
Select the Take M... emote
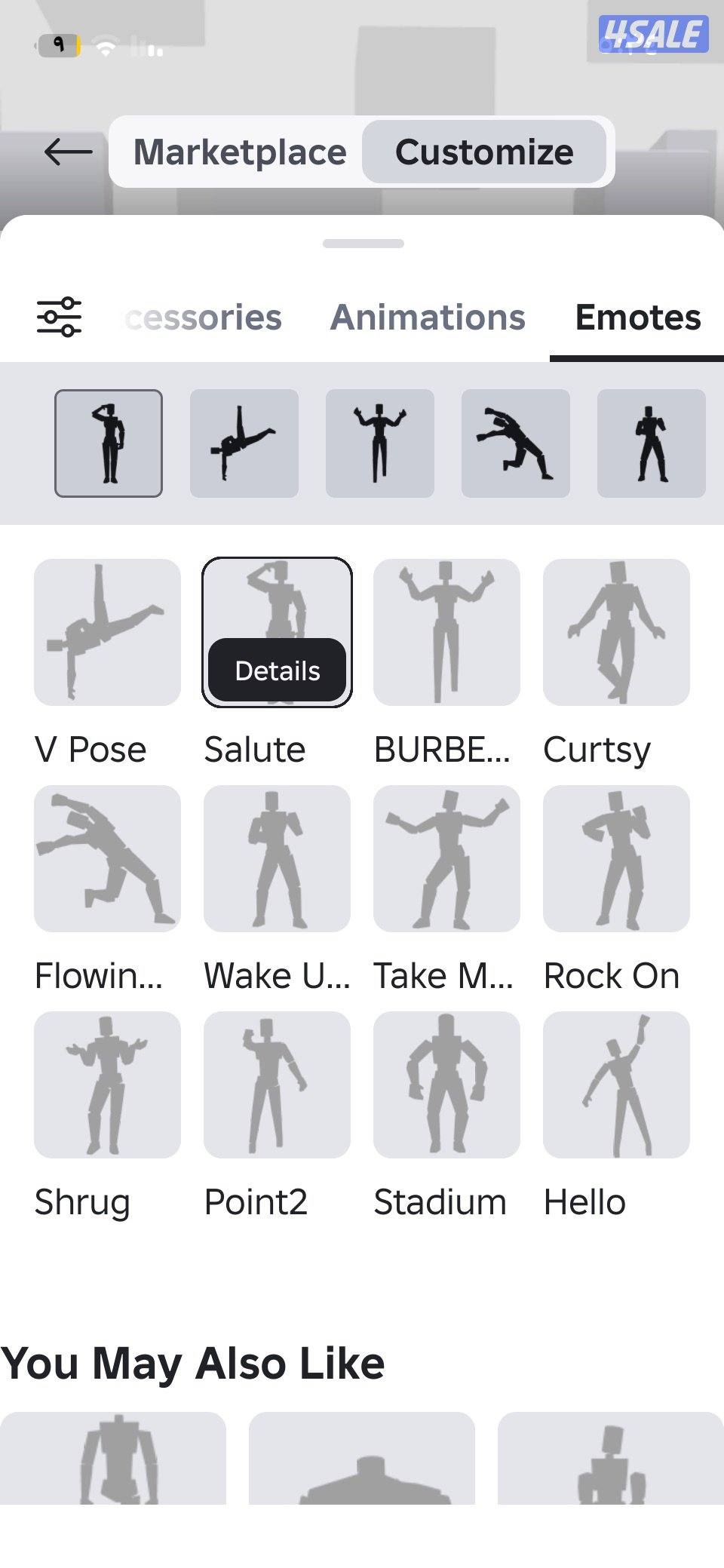point(446,858)
